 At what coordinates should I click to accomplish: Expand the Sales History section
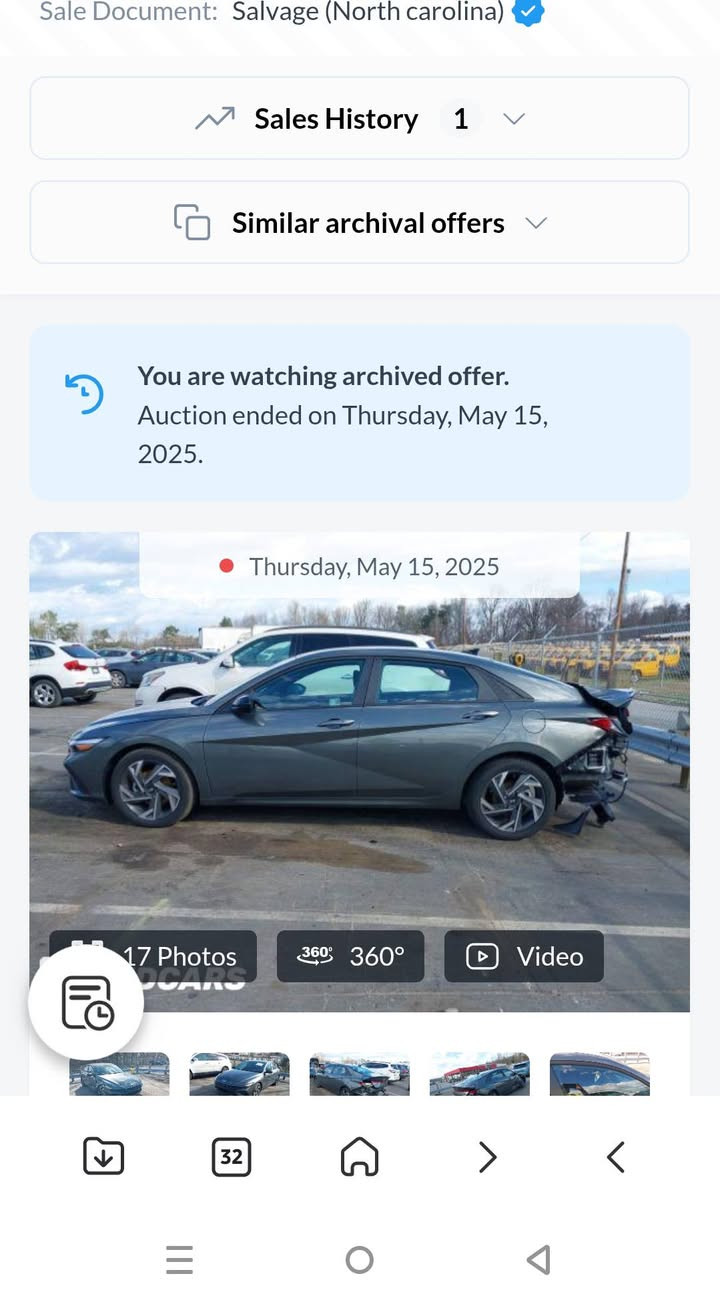(359, 119)
